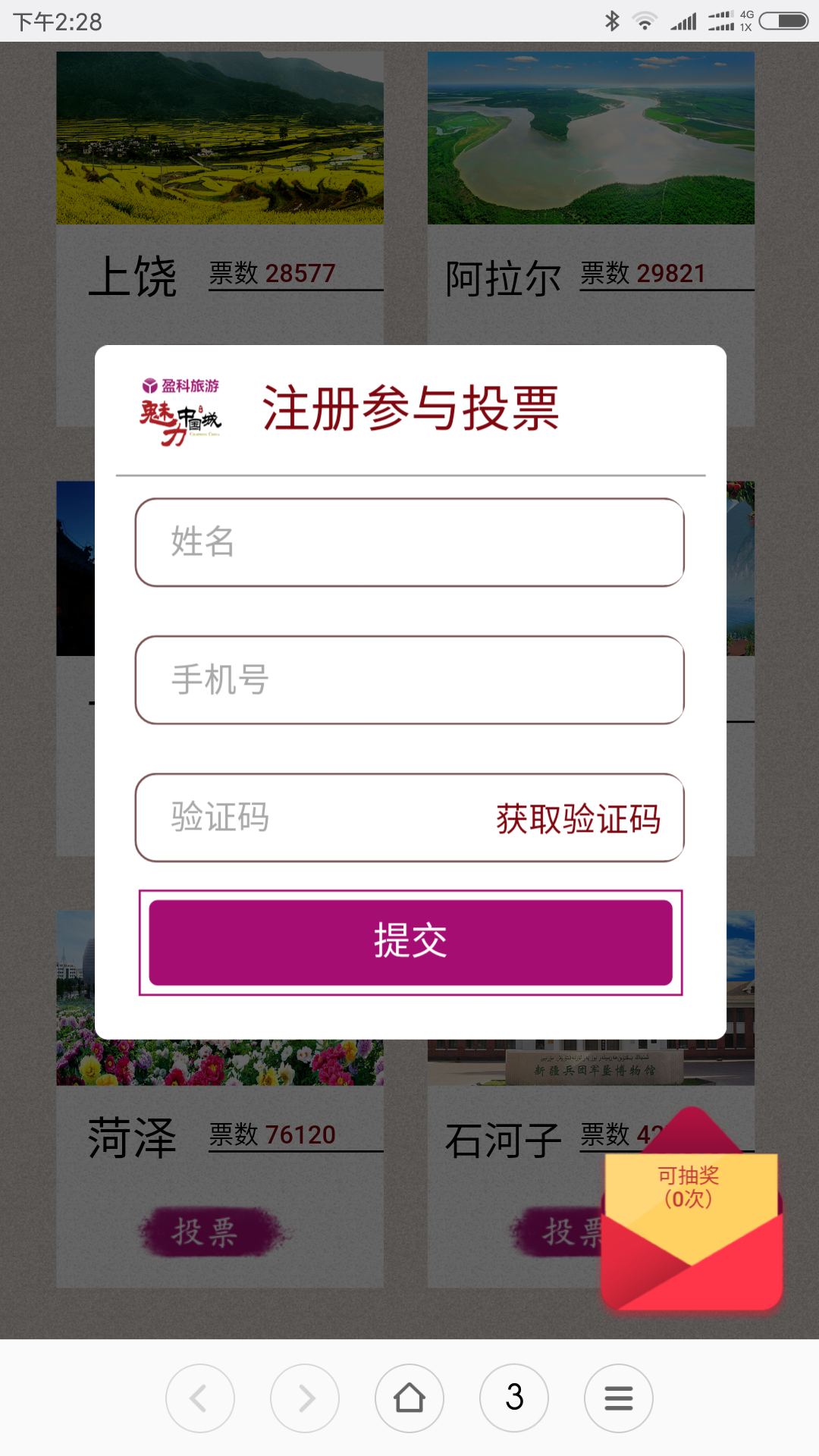
Task: Focus the 手机号 phone number field
Action: (x=409, y=680)
